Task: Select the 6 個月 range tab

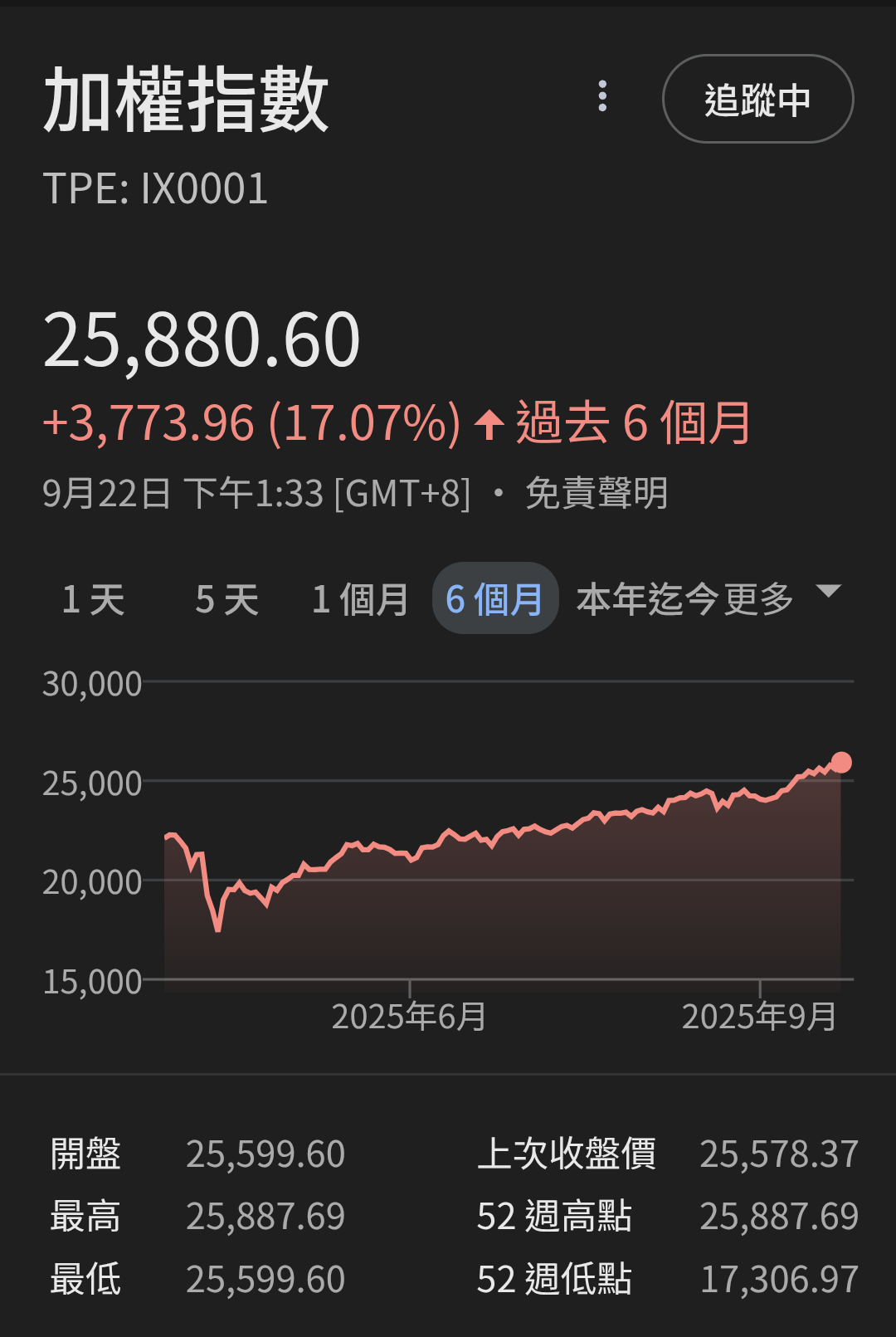Action: coord(494,599)
